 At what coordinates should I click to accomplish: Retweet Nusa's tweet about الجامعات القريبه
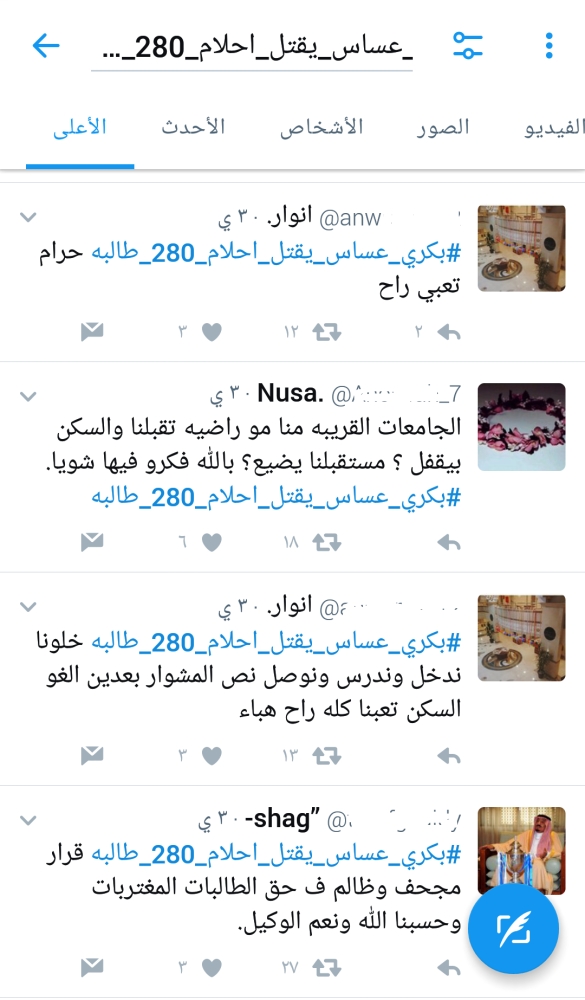[x=327, y=543]
